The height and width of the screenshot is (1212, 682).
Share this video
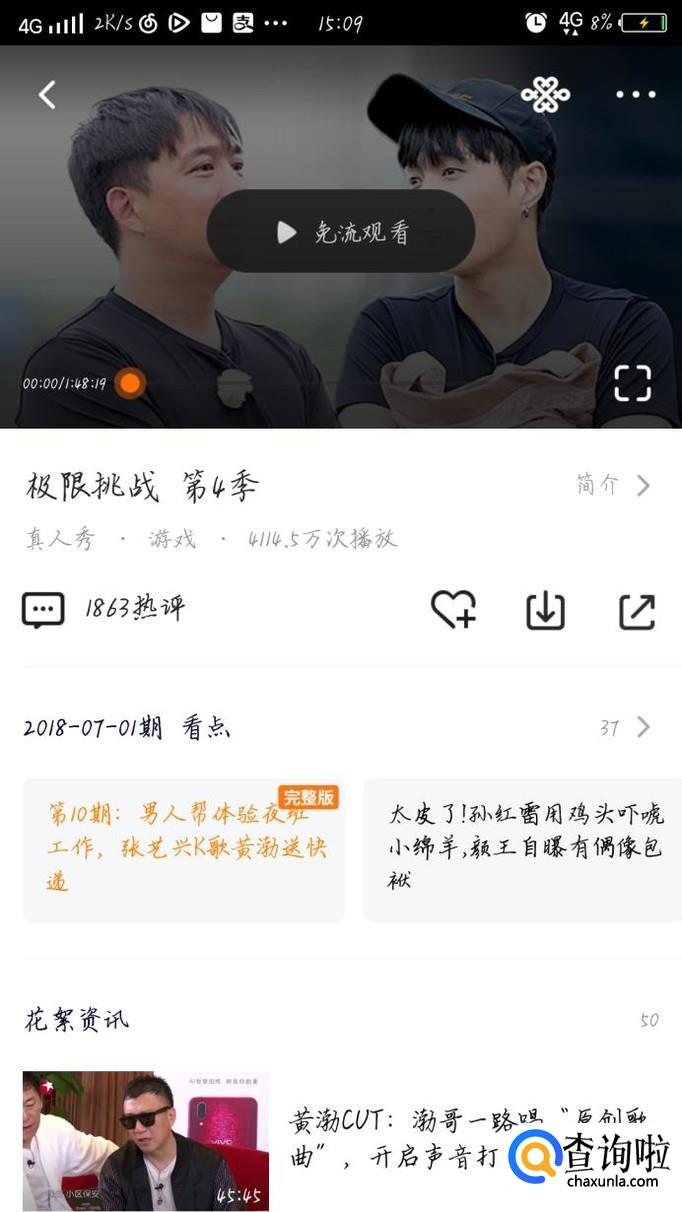pos(637,611)
